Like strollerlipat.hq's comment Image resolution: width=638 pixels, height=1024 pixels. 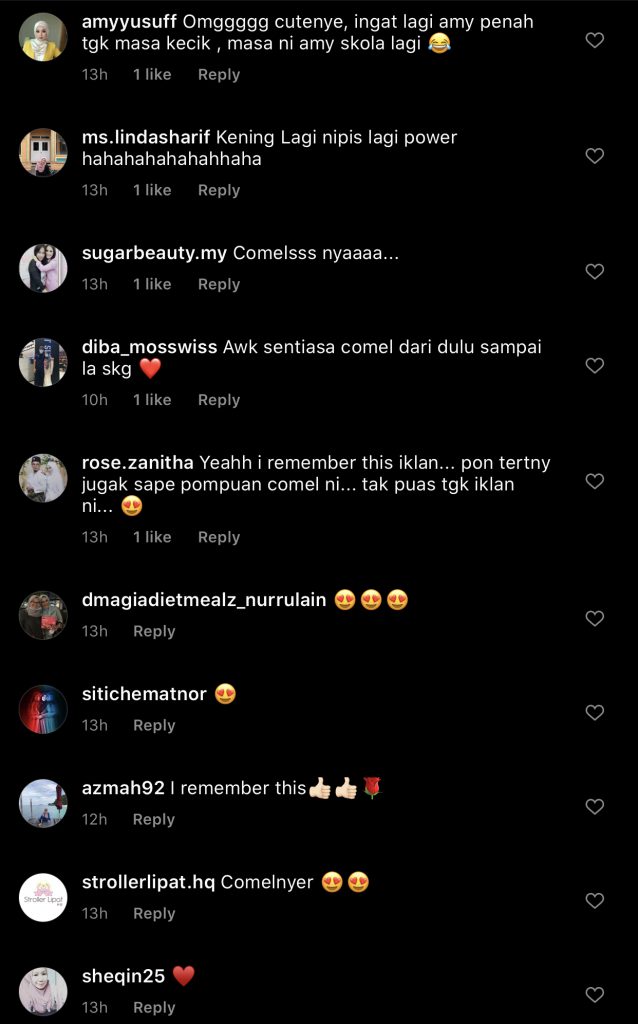pyautogui.click(x=594, y=900)
